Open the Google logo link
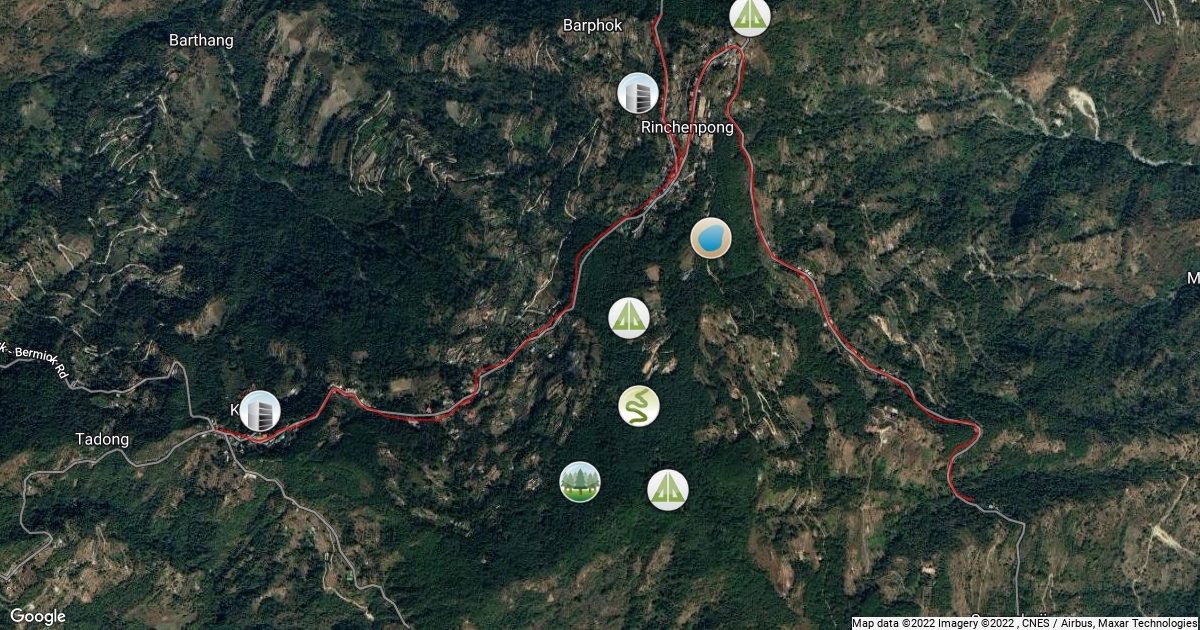The image size is (1200, 630). tap(38, 616)
